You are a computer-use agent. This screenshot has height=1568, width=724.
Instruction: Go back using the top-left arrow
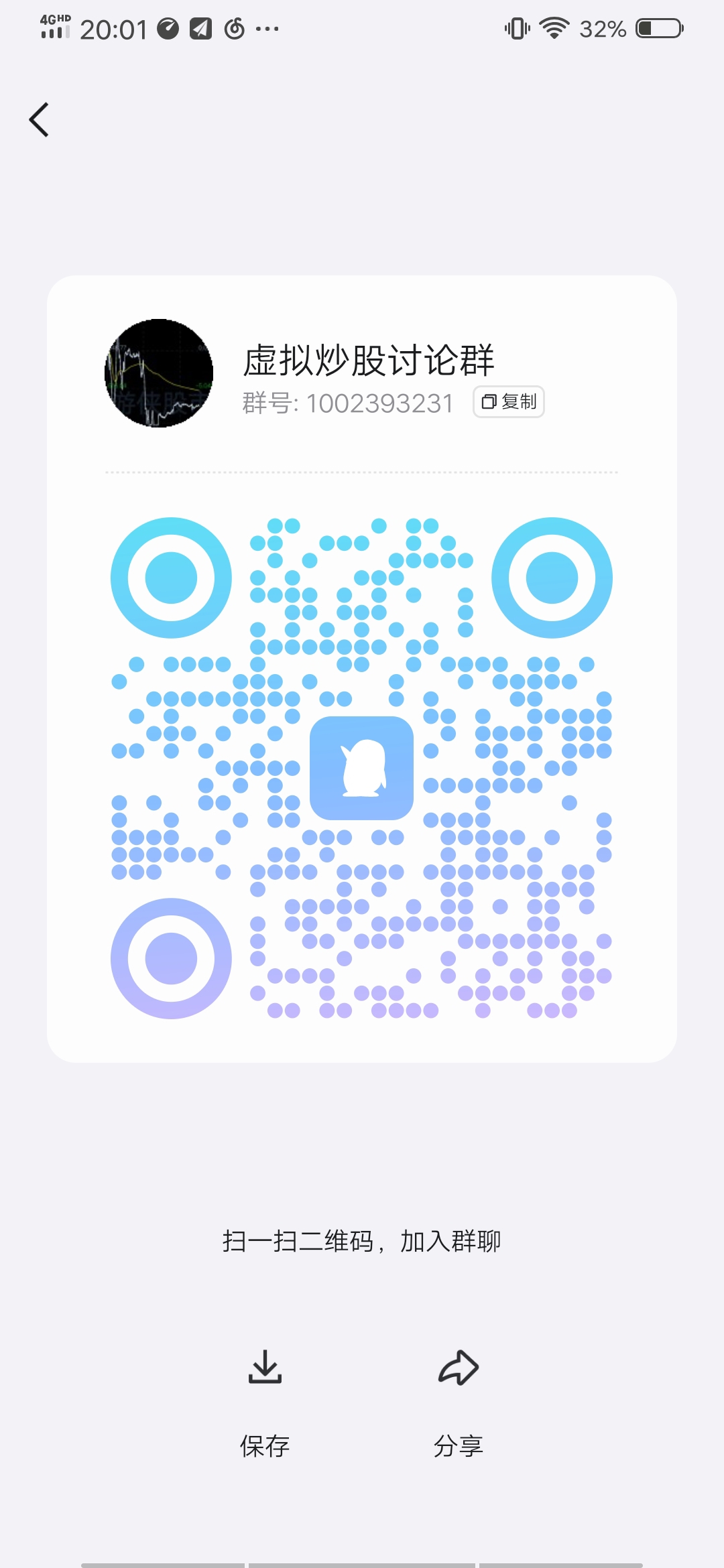tap(39, 120)
